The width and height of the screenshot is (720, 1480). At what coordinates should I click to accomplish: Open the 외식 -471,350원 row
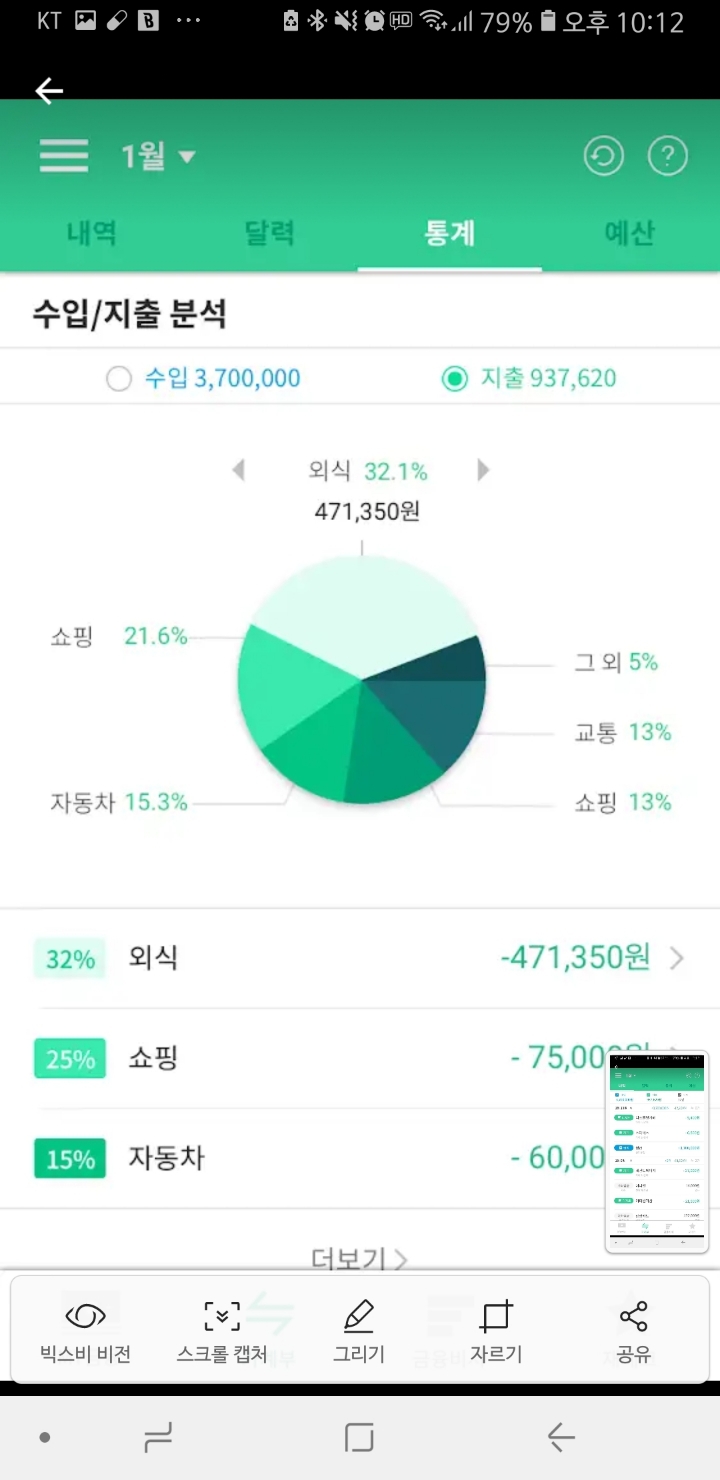(360, 958)
